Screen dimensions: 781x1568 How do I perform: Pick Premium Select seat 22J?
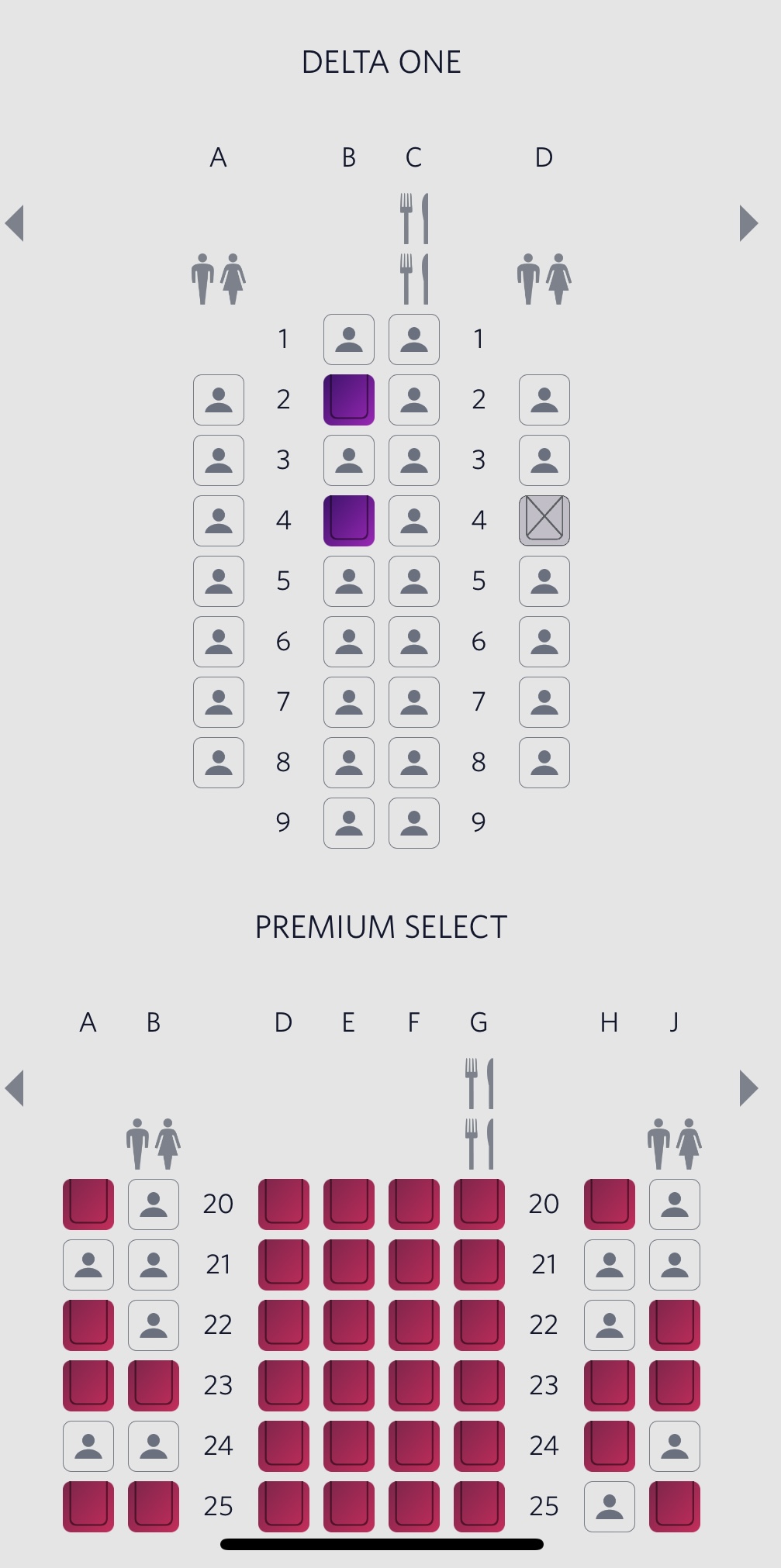(675, 1325)
